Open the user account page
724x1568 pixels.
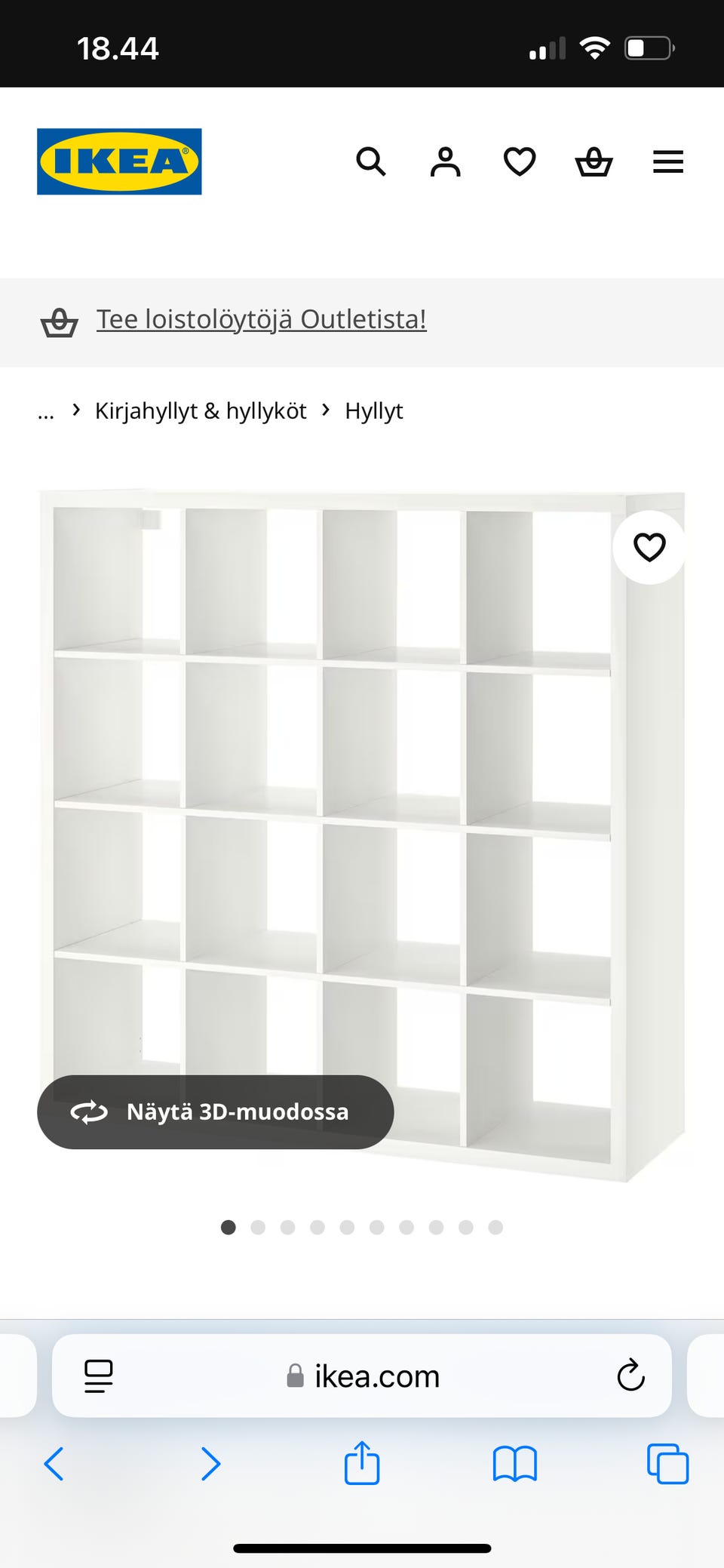click(x=445, y=161)
